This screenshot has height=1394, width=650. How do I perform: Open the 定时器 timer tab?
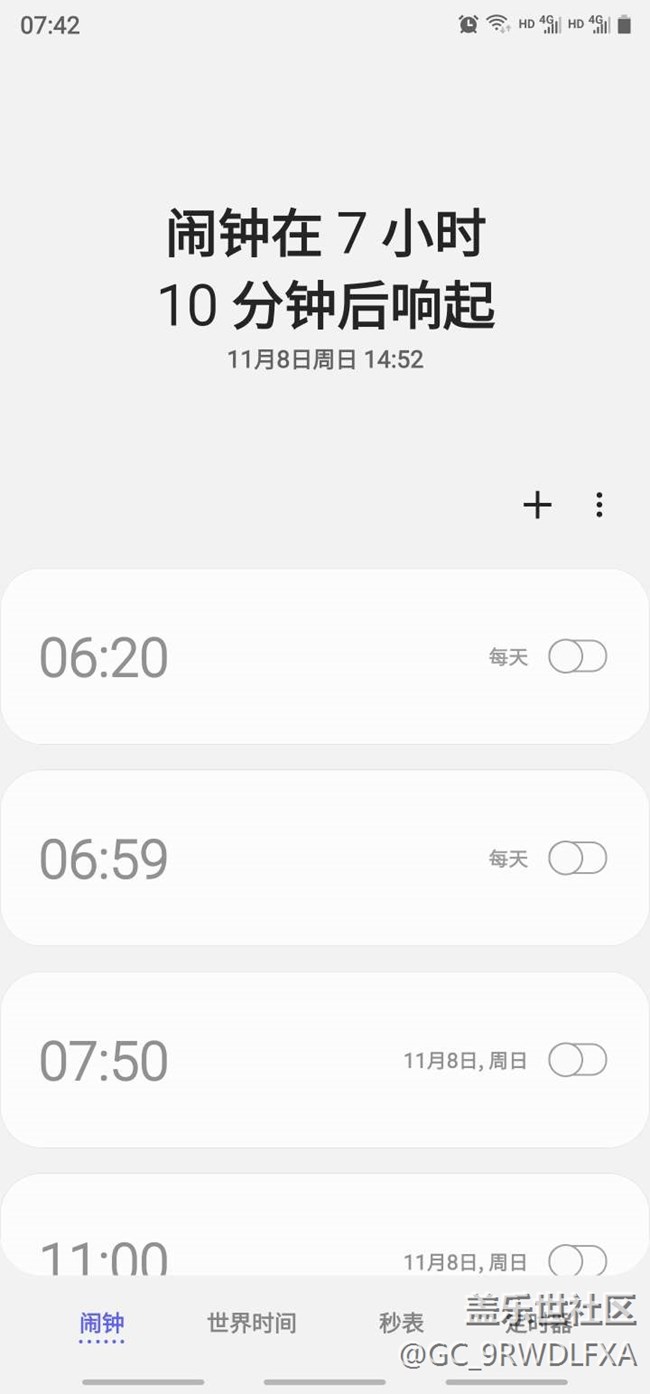click(538, 1325)
